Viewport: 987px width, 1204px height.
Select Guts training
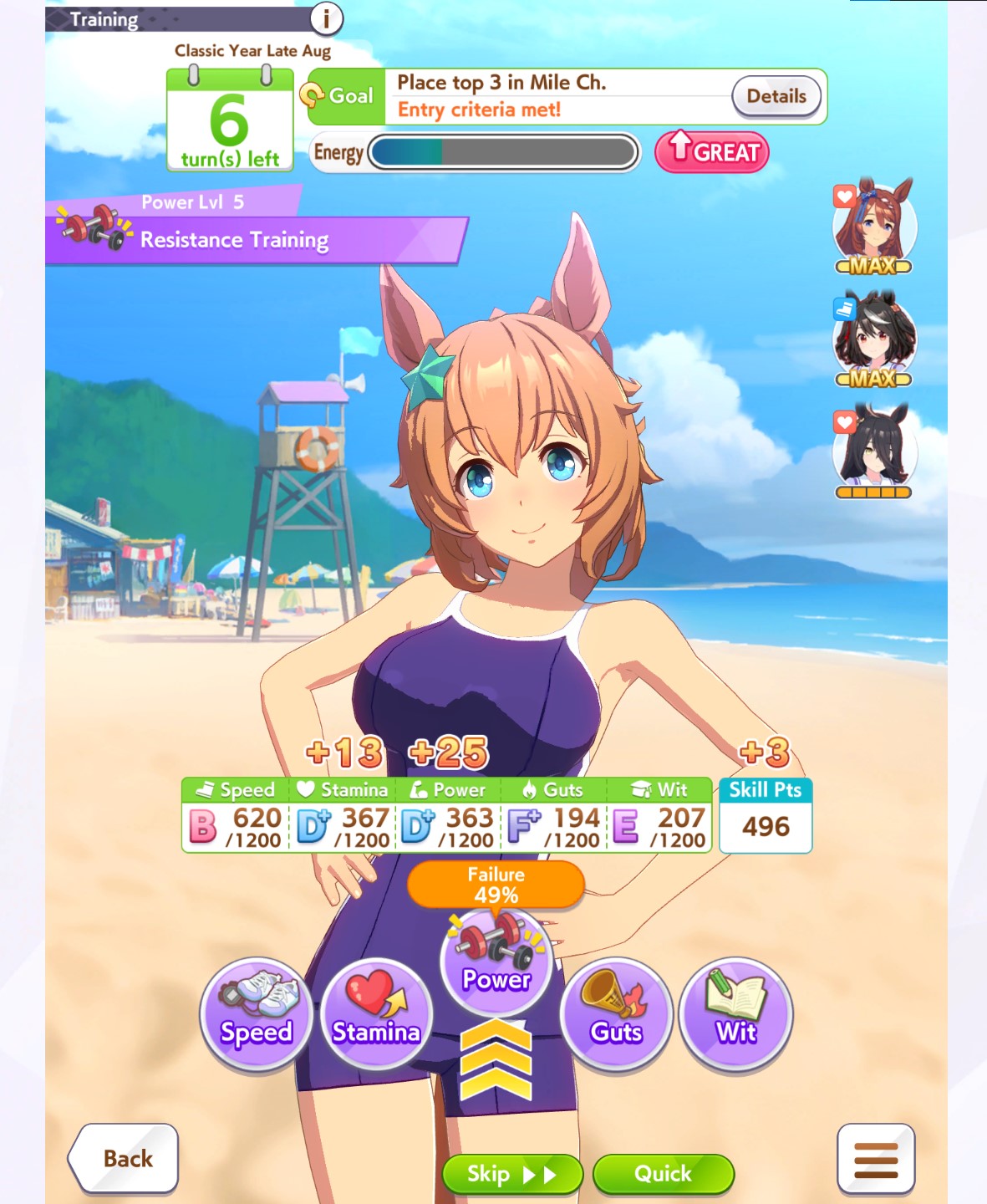(x=617, y=1014)
